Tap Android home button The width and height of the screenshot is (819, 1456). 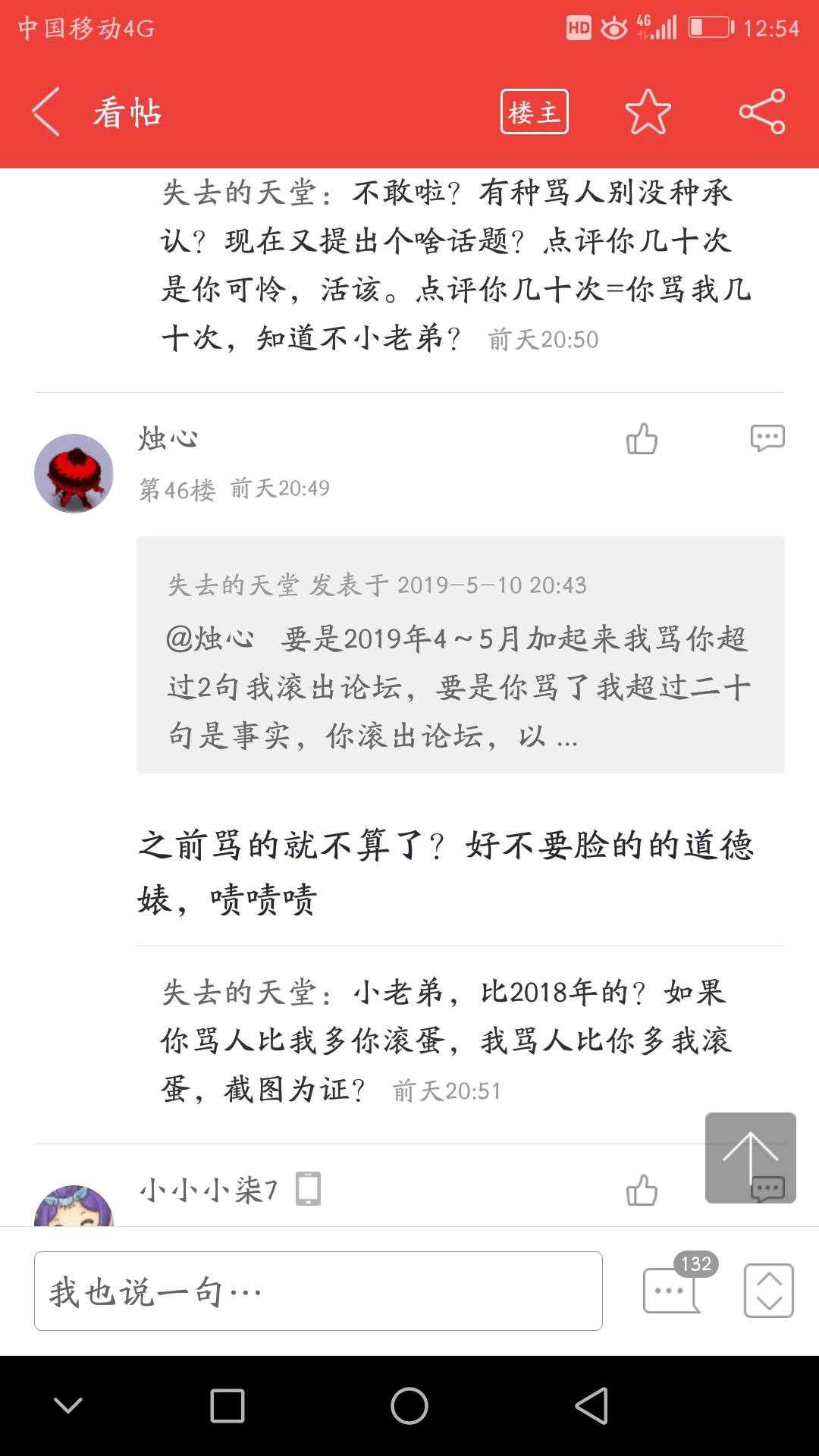click(x=409, y=1405)
